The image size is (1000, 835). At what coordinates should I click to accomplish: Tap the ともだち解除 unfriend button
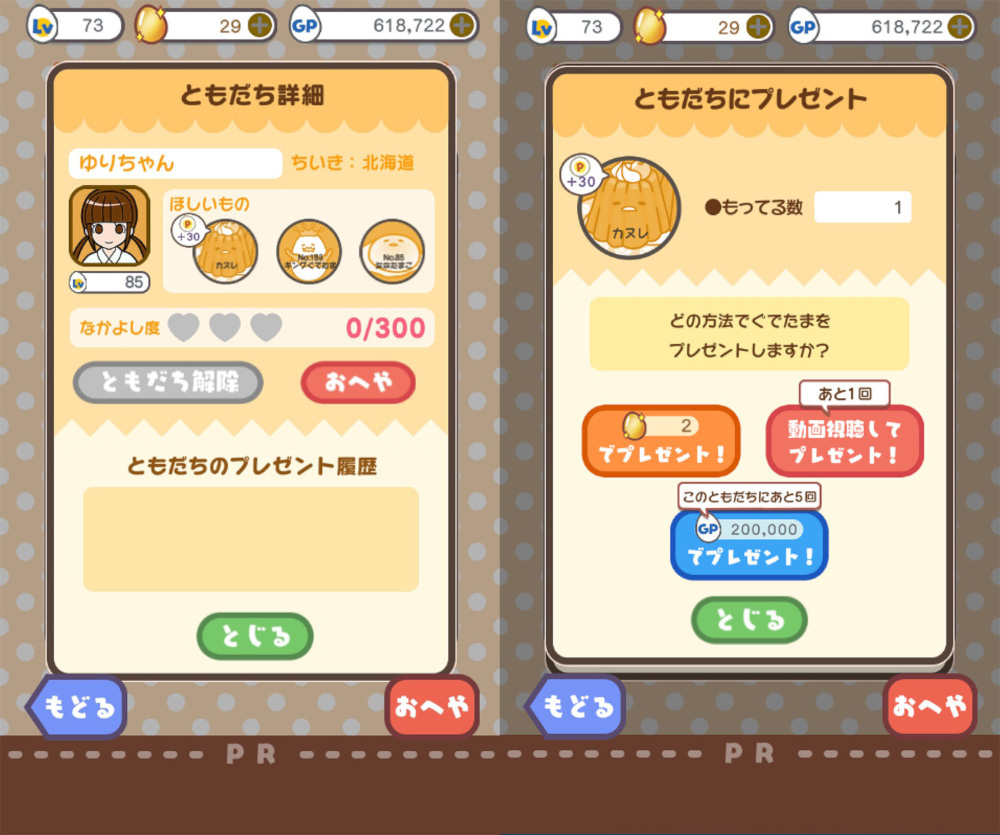click(x=168, y=382)
